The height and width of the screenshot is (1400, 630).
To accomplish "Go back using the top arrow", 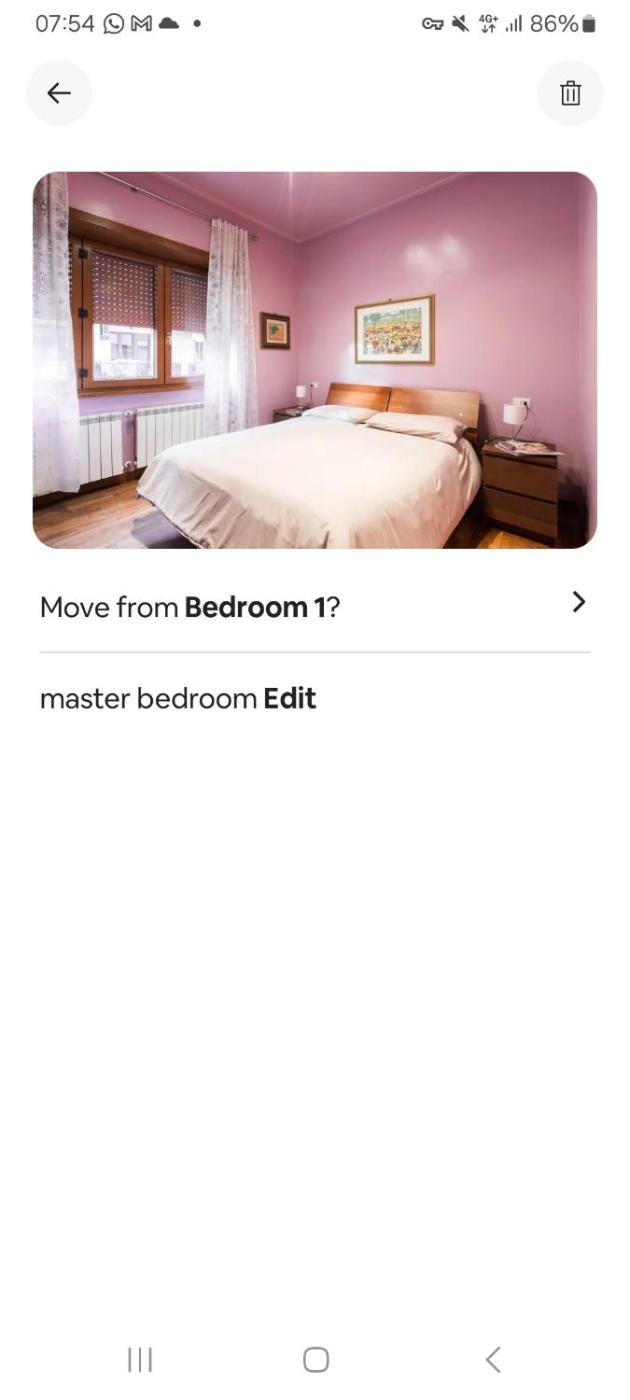I will tap(59, 93).
